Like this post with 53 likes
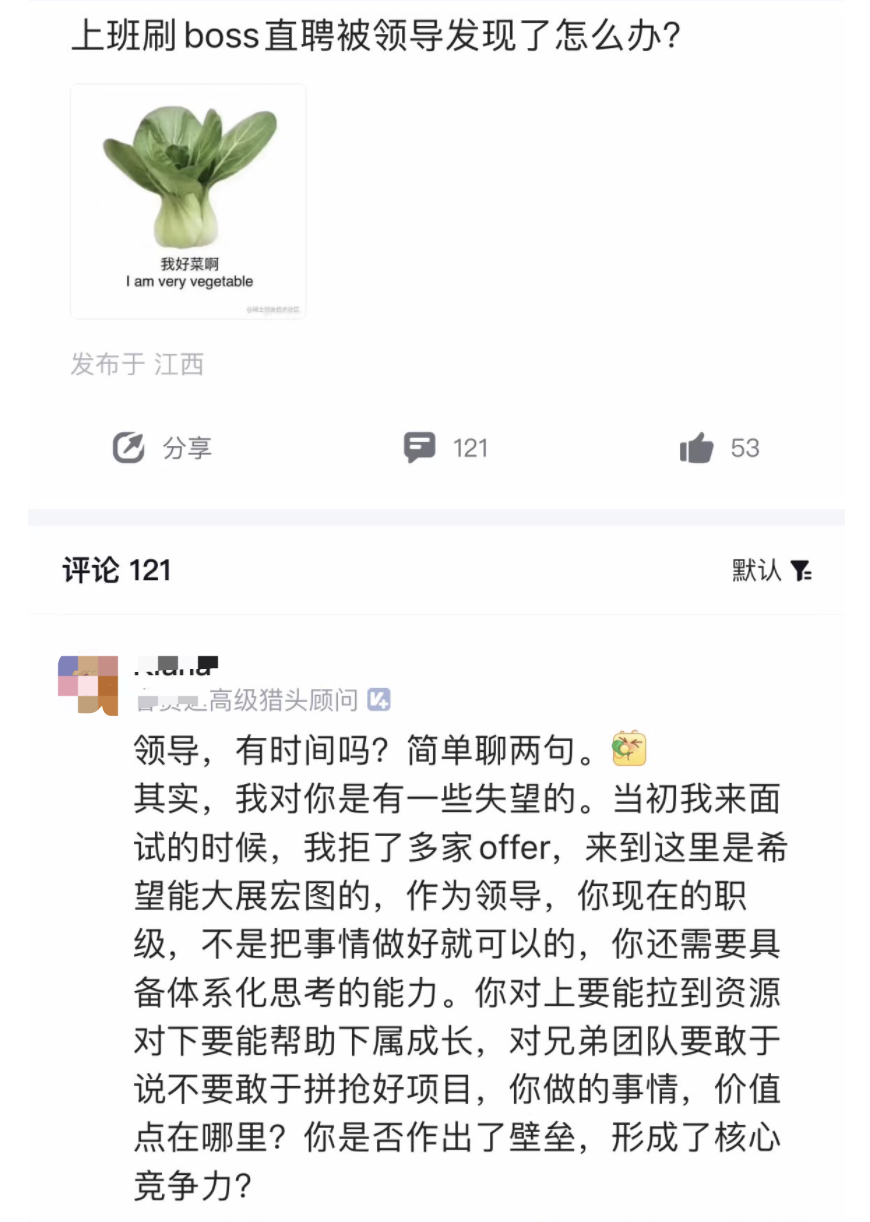 click(719, 447)
